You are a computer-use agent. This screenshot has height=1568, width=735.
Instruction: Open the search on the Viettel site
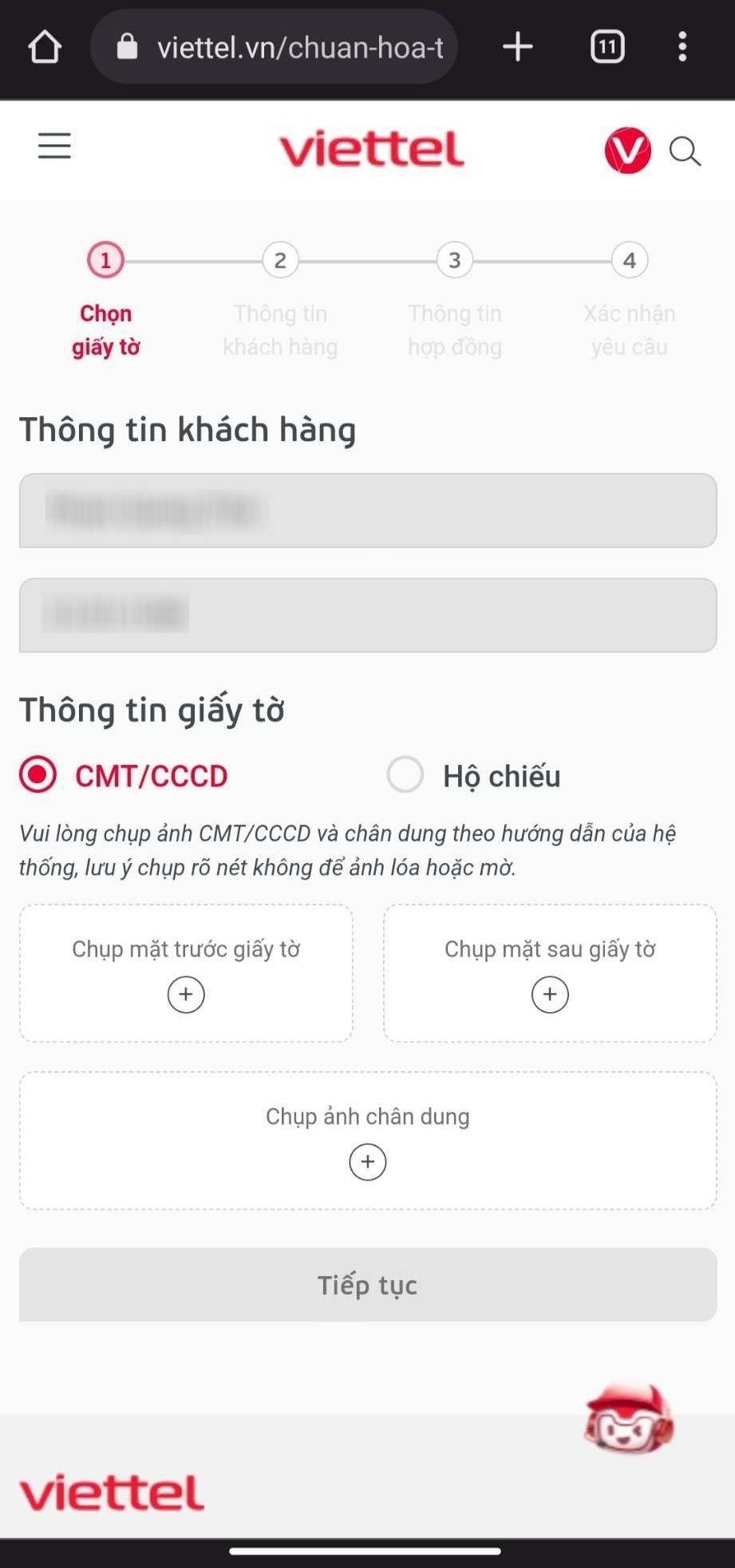point(686,150)
